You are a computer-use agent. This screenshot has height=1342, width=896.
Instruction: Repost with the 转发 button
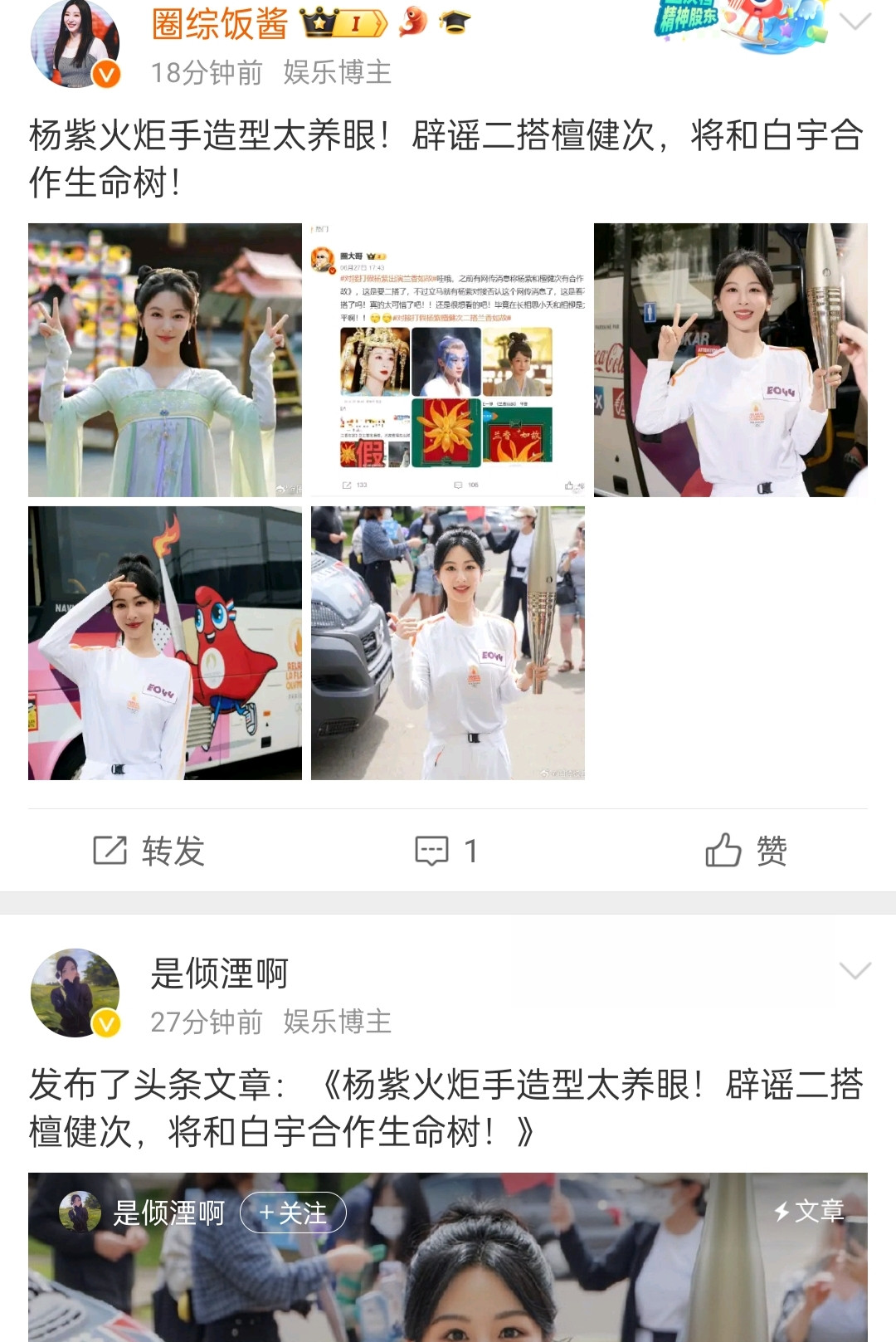click(149, 851)
